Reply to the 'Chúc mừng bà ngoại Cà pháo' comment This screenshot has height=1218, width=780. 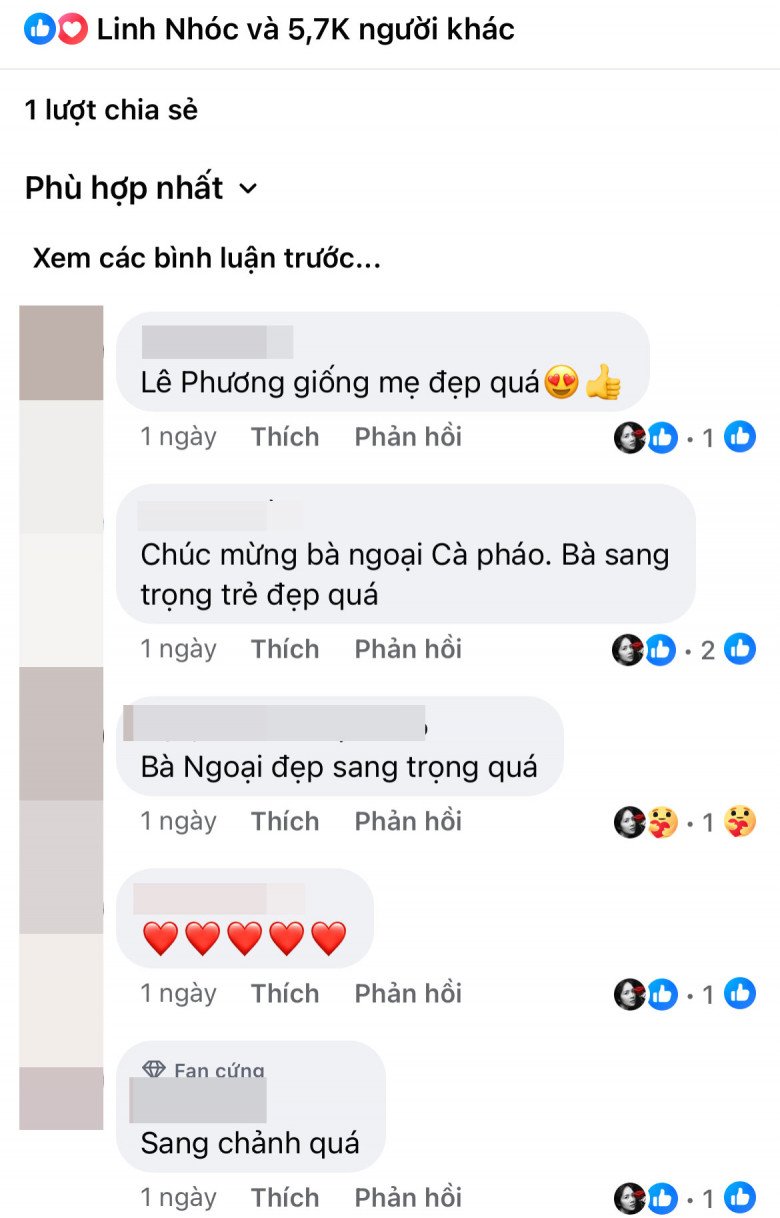408,649
